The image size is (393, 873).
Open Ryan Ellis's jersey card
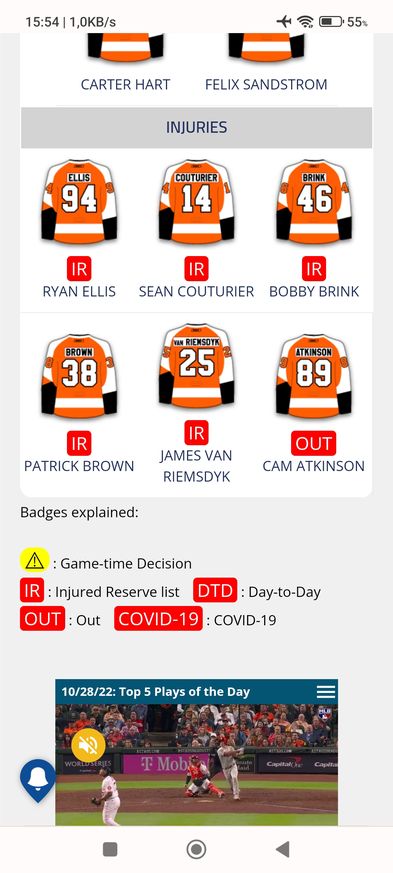pyautogui.click(x=79, y=202)
